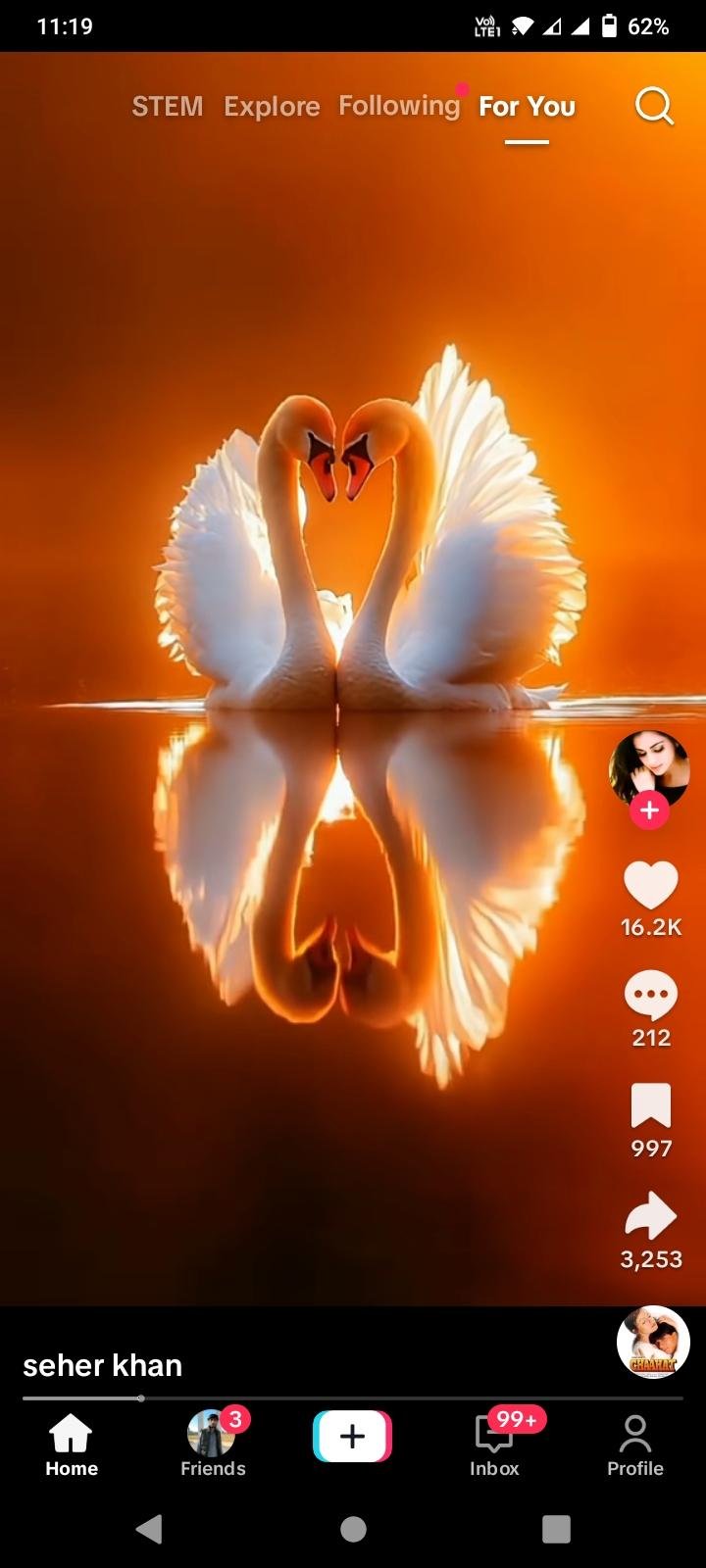The image size is (706, 1568).
Task: Tap the system back button
Action: pyautogui.click(x=149, y=1529)
